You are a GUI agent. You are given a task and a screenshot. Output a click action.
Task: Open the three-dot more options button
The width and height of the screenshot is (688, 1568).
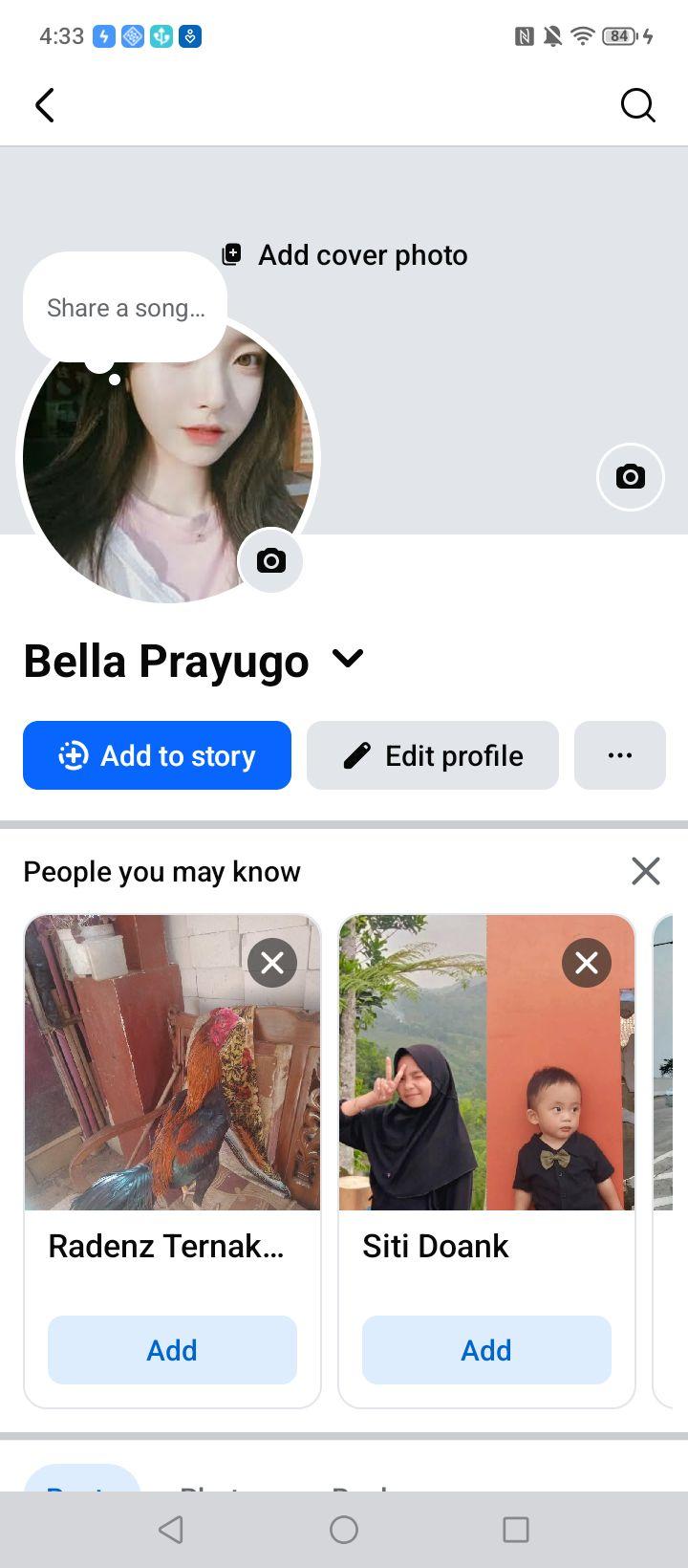pyautogui.click(x=620, y=755)
